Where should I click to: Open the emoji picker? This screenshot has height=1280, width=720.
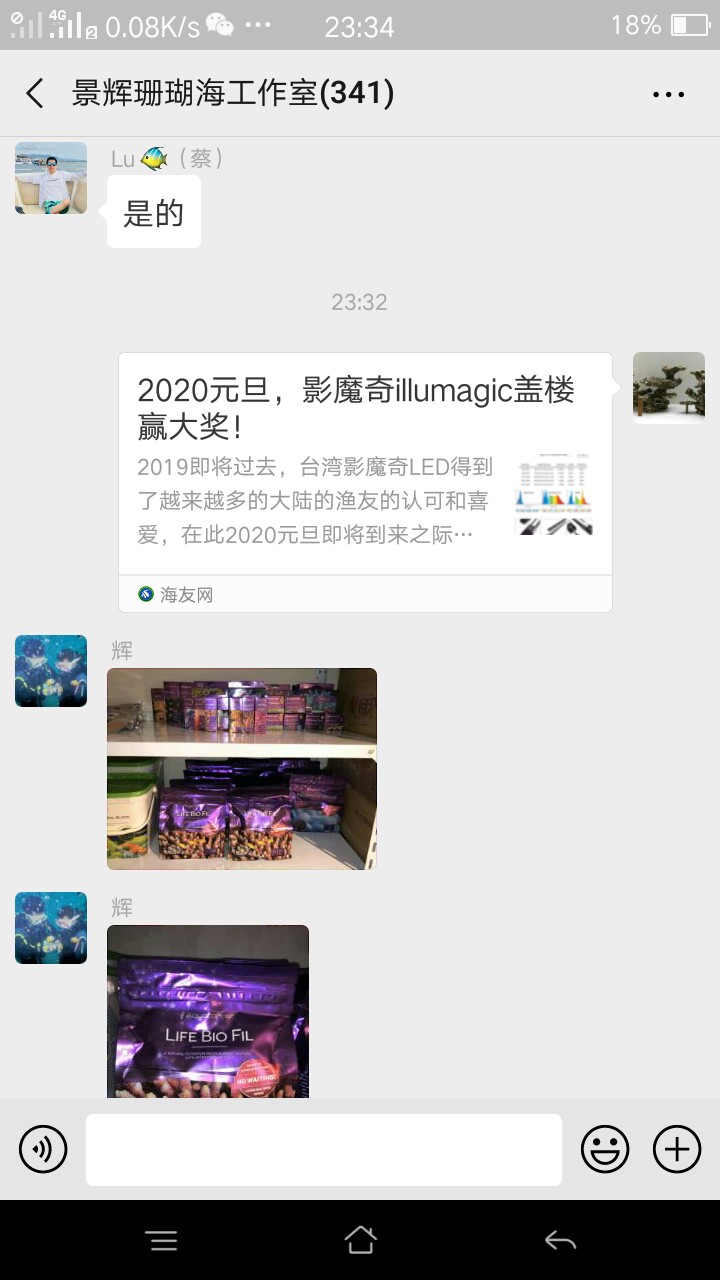[x=605, y=1149]
